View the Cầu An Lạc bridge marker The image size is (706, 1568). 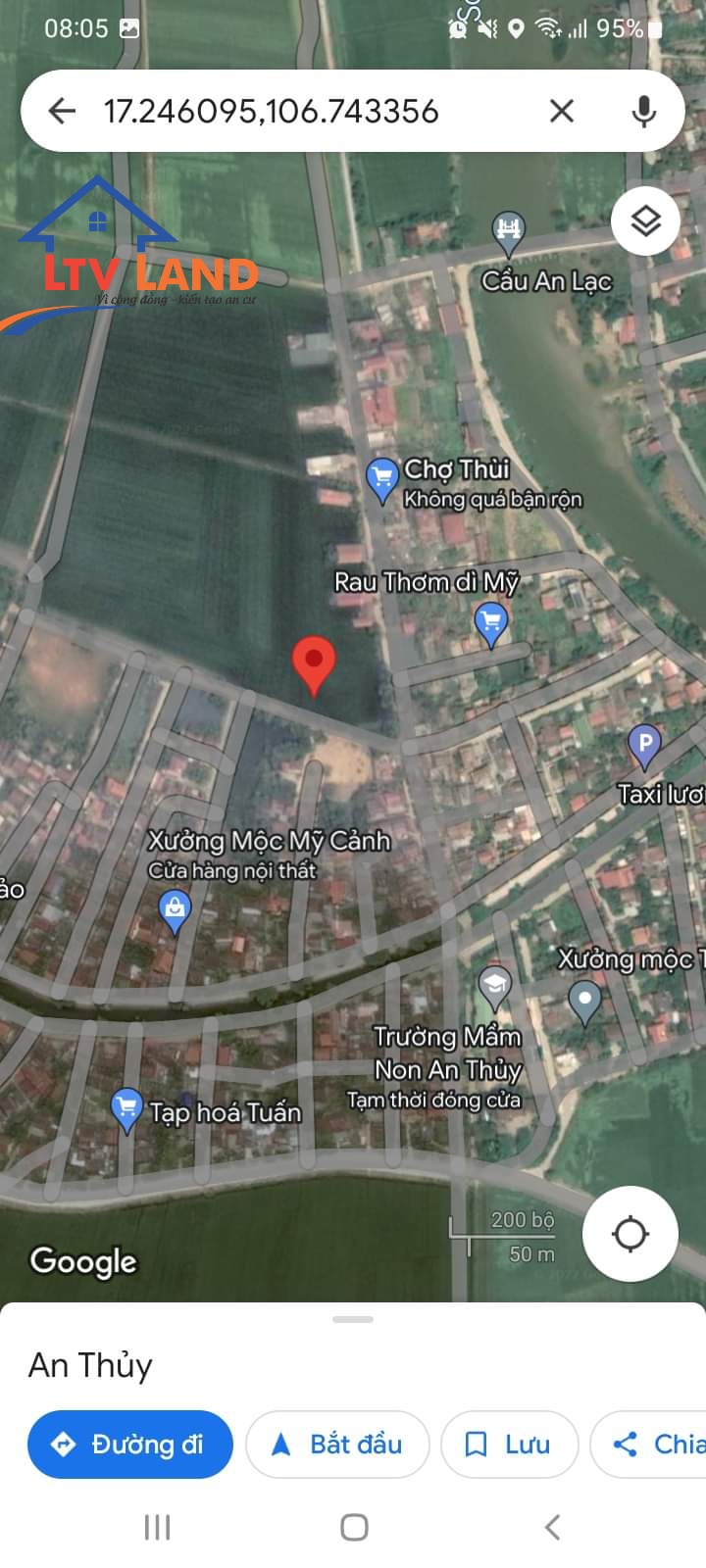[508, 231]
